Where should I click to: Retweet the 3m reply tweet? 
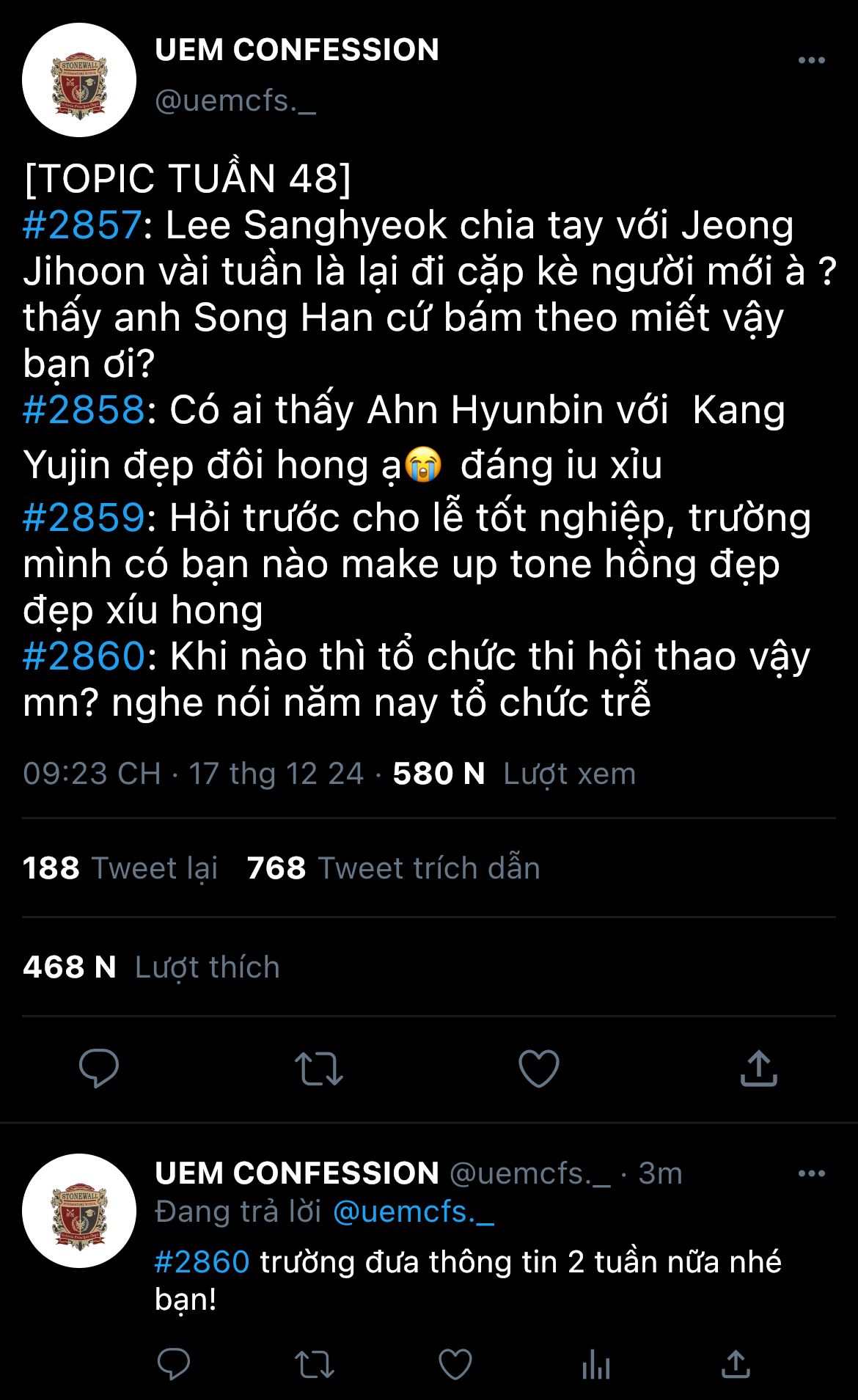pos(314,1365)
